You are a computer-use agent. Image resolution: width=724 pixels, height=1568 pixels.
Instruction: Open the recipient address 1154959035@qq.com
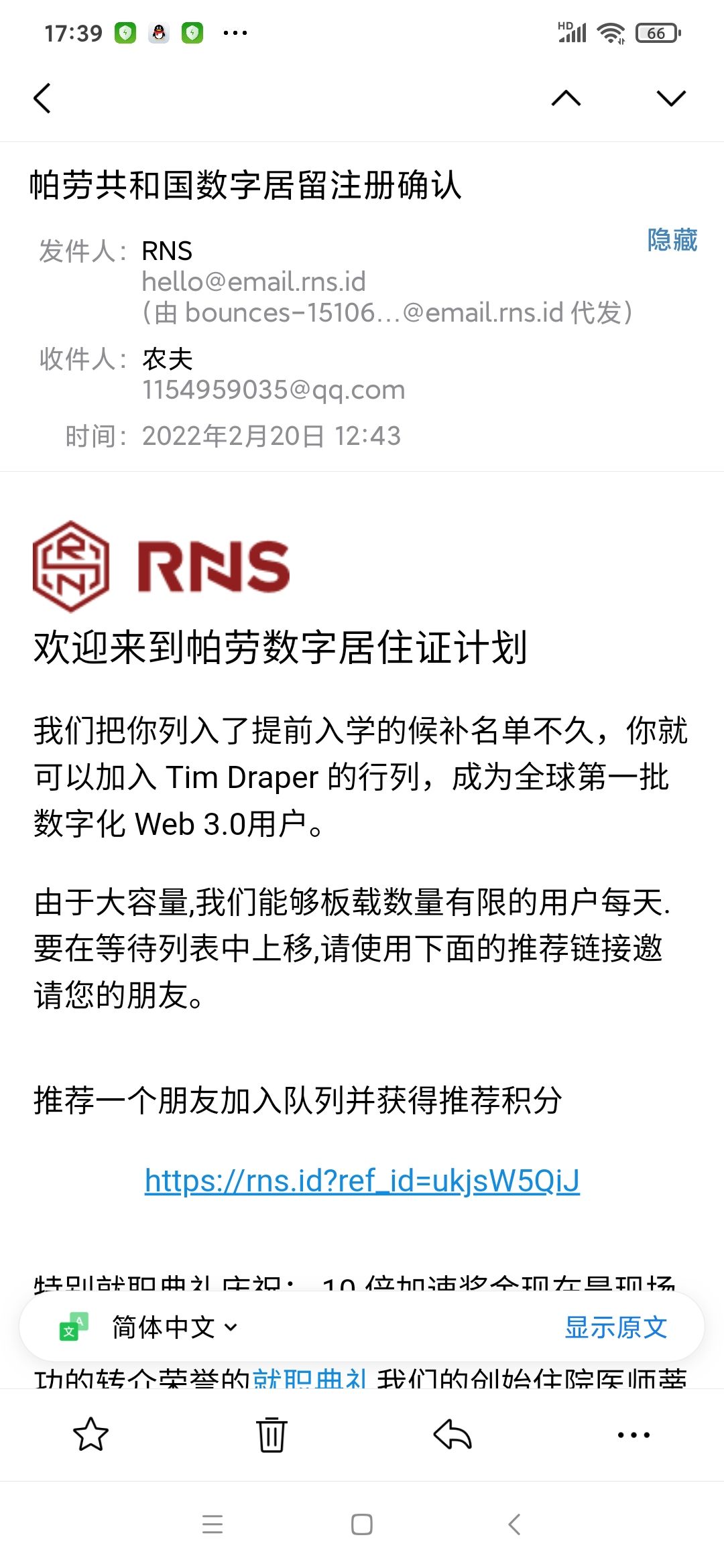tap(274, 390)
